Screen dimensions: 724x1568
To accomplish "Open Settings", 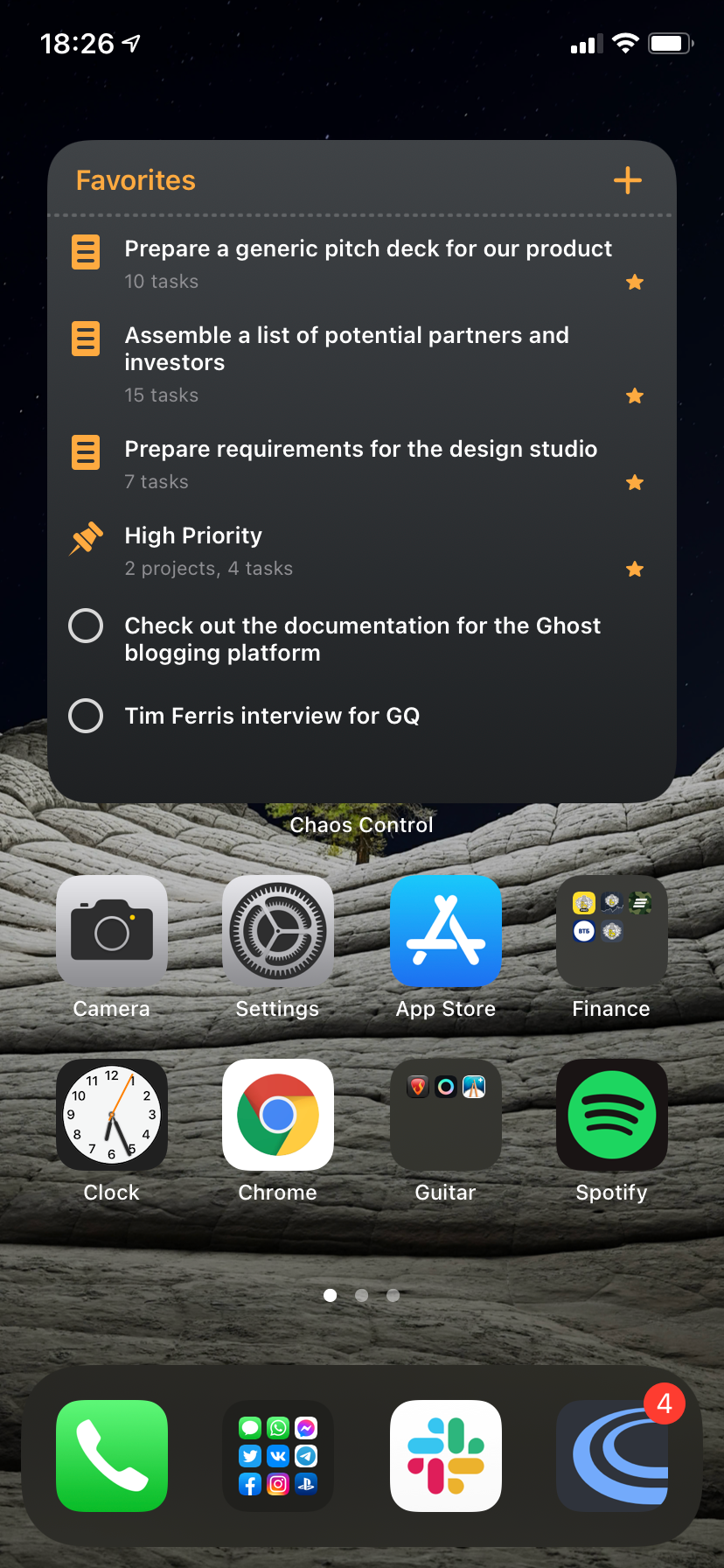I will click(x=278, y=931).
